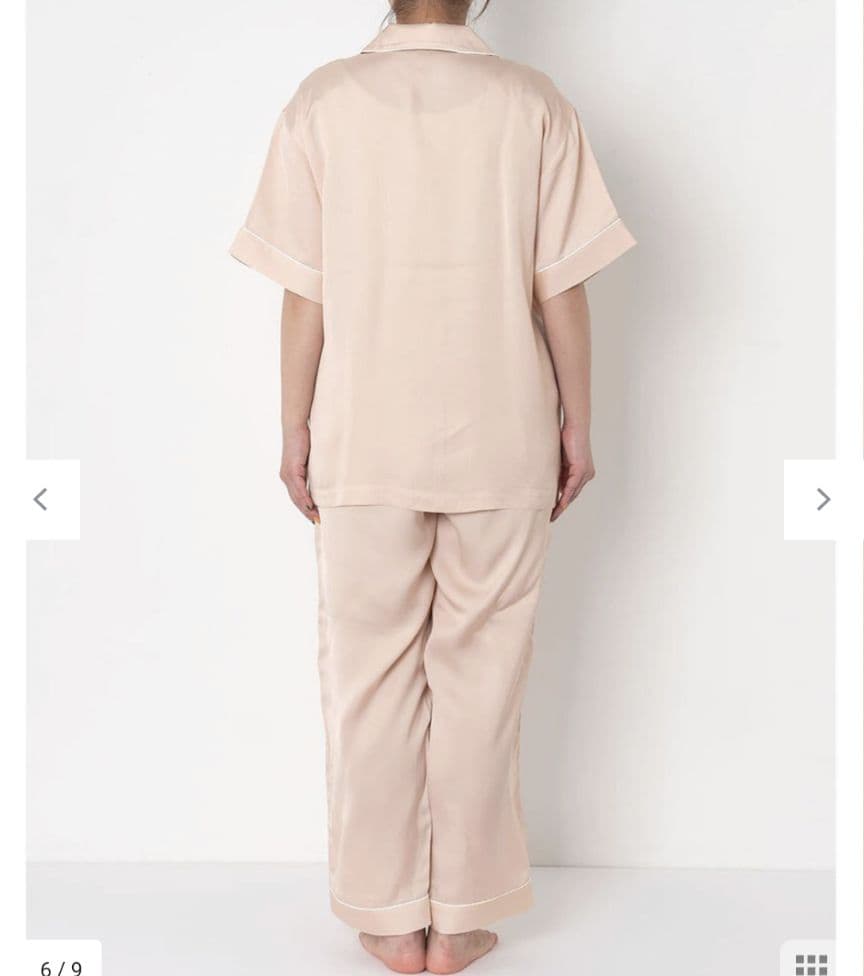Go to the next product image
Screen dimensions: 864x976
pos(821,499)
